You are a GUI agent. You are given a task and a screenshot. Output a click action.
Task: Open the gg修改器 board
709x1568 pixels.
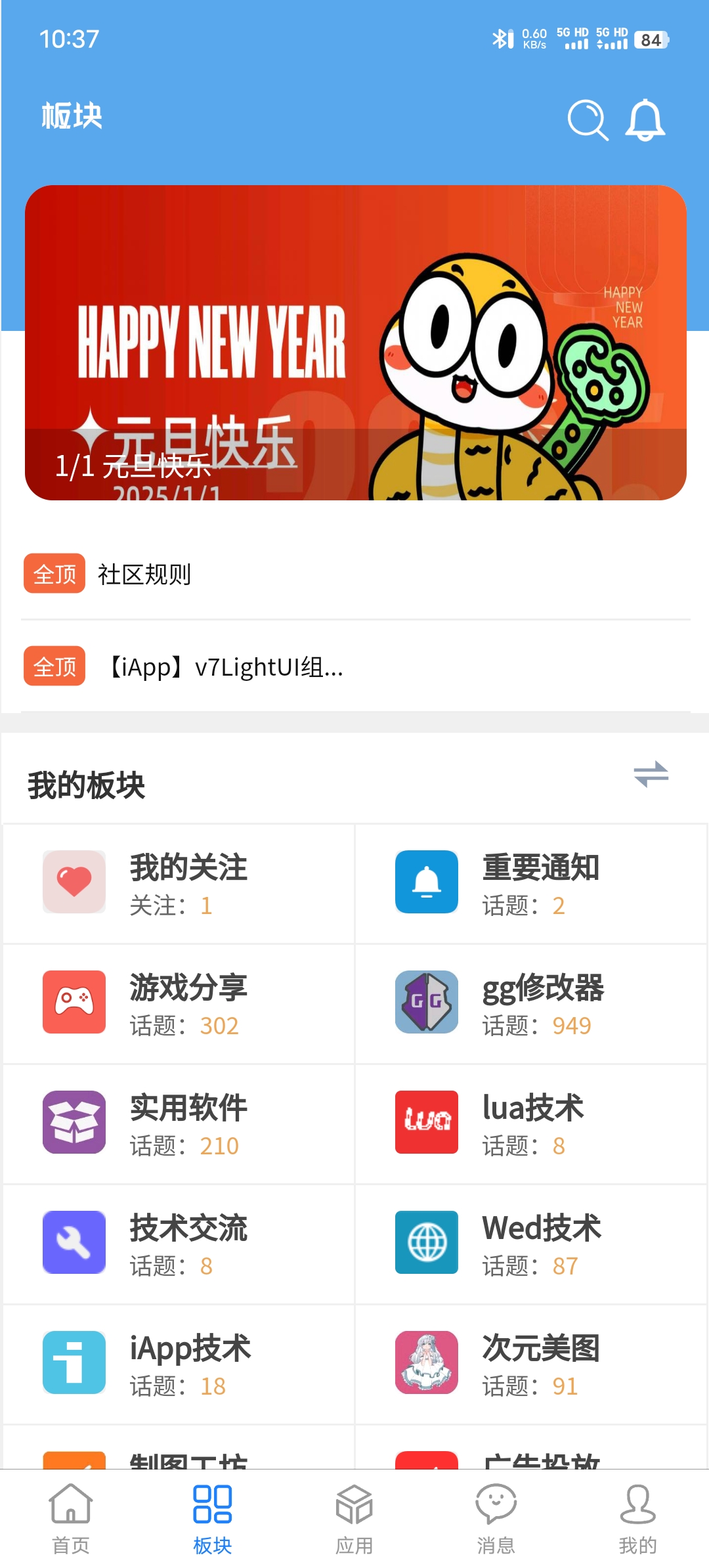(531, 1004)
